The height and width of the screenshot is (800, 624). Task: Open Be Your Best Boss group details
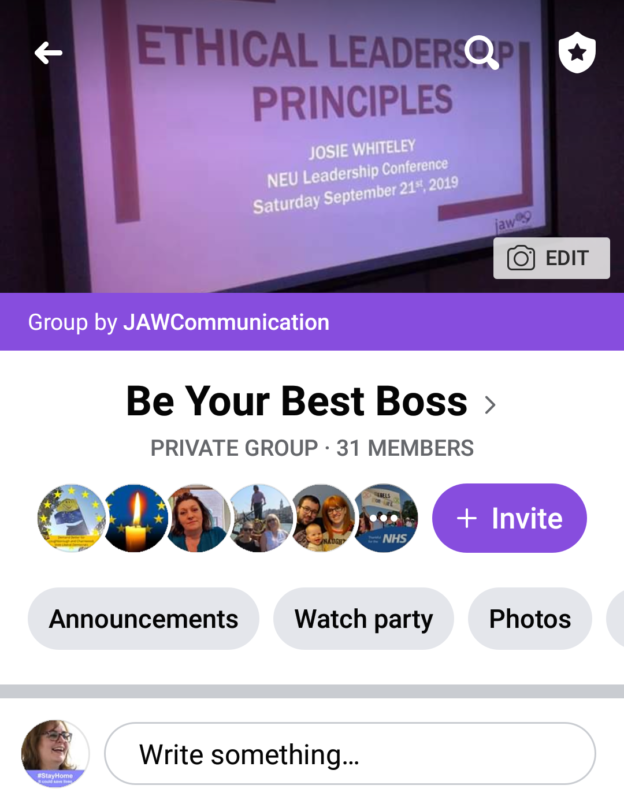[310, 402]
